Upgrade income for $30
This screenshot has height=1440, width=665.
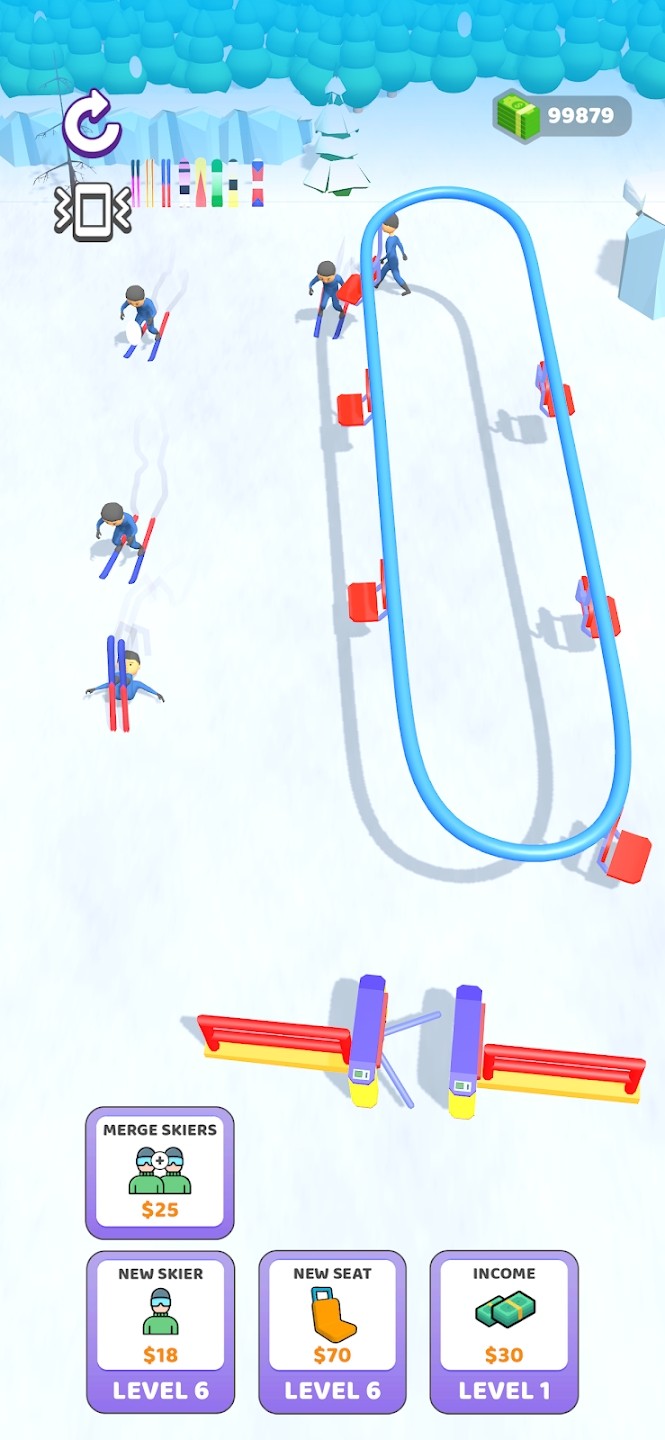(504, 1330)
